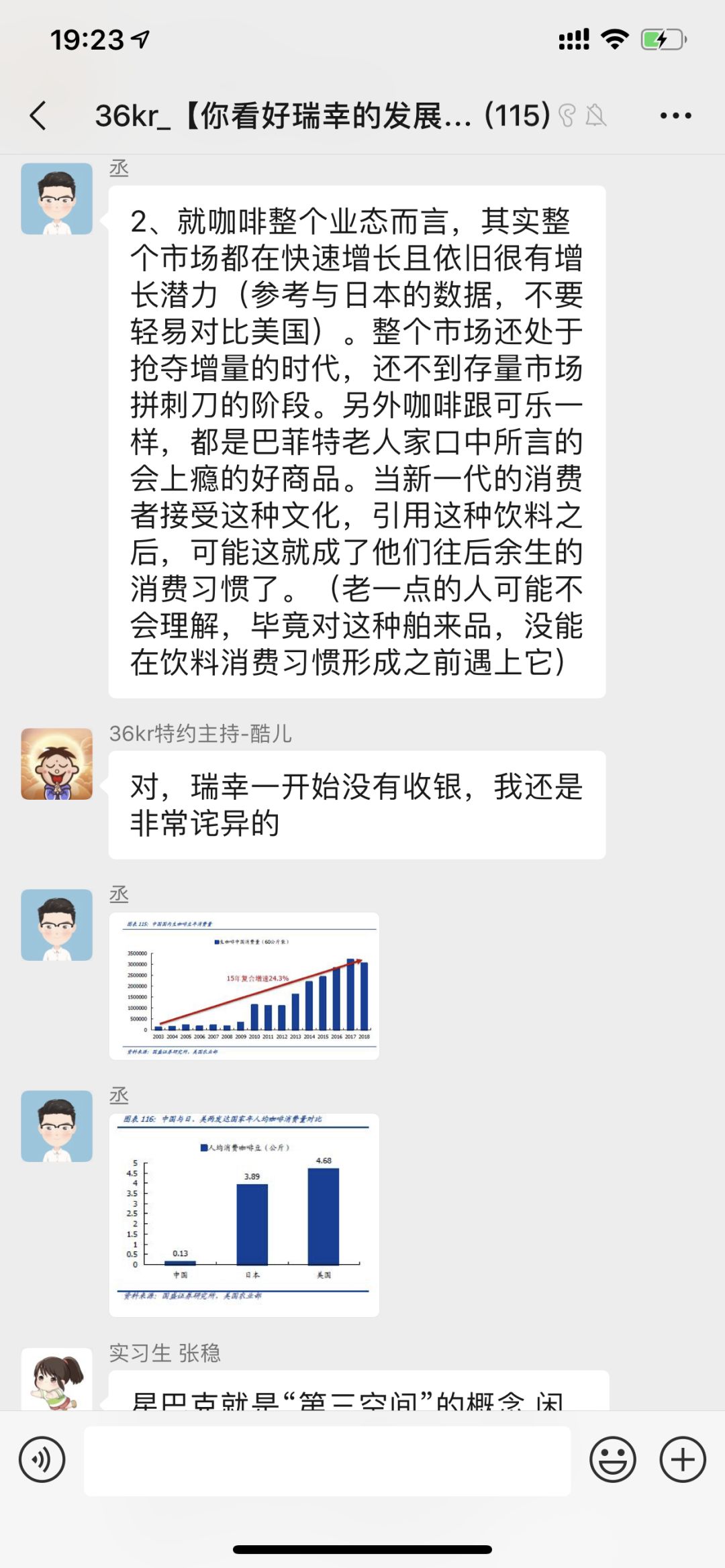Open the emoji sticker panel
This screenshot has height=1568, width=725.
612,1459
